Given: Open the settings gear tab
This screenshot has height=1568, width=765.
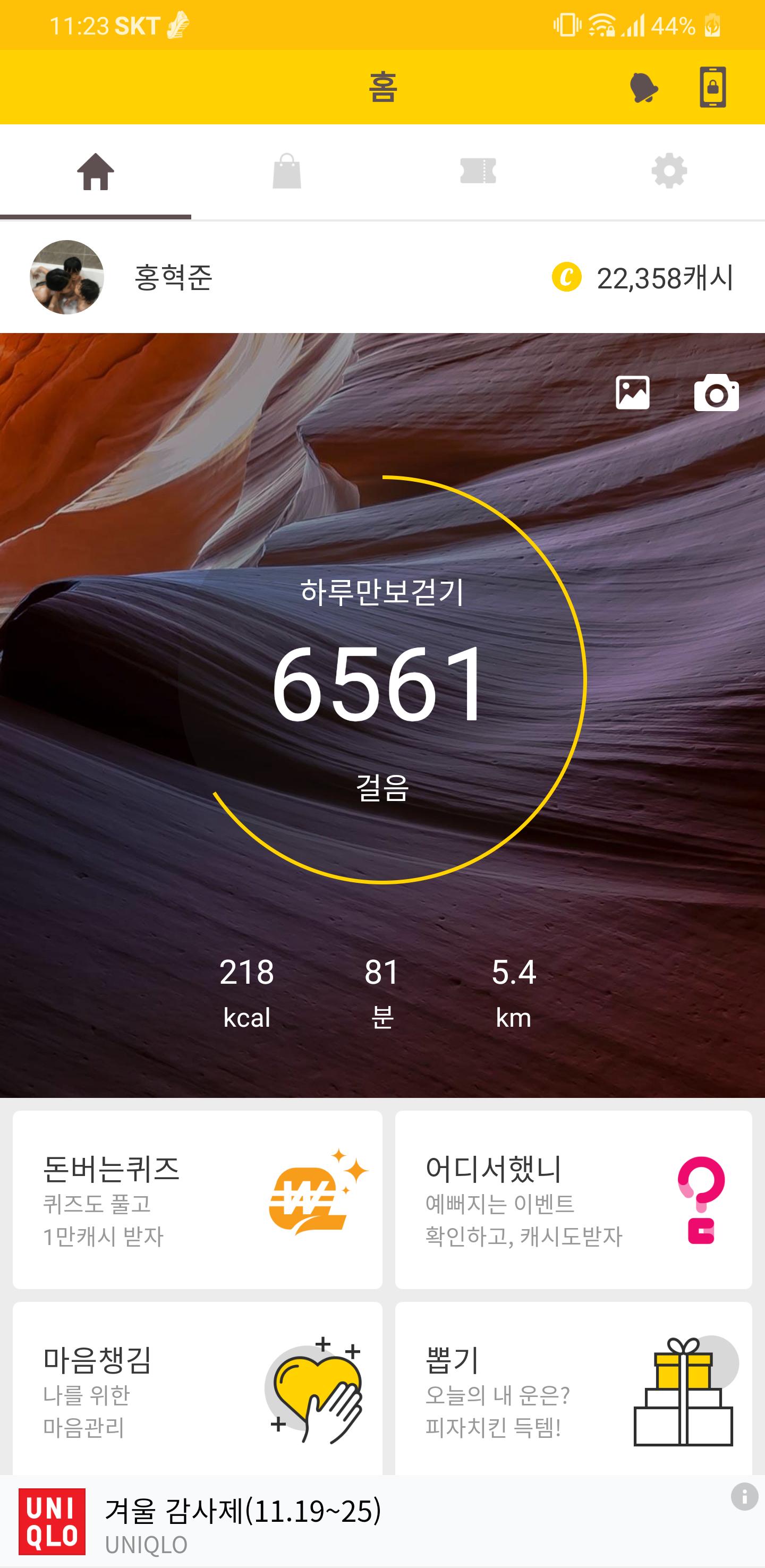Looking at the screenshot, I should point(669,172).
